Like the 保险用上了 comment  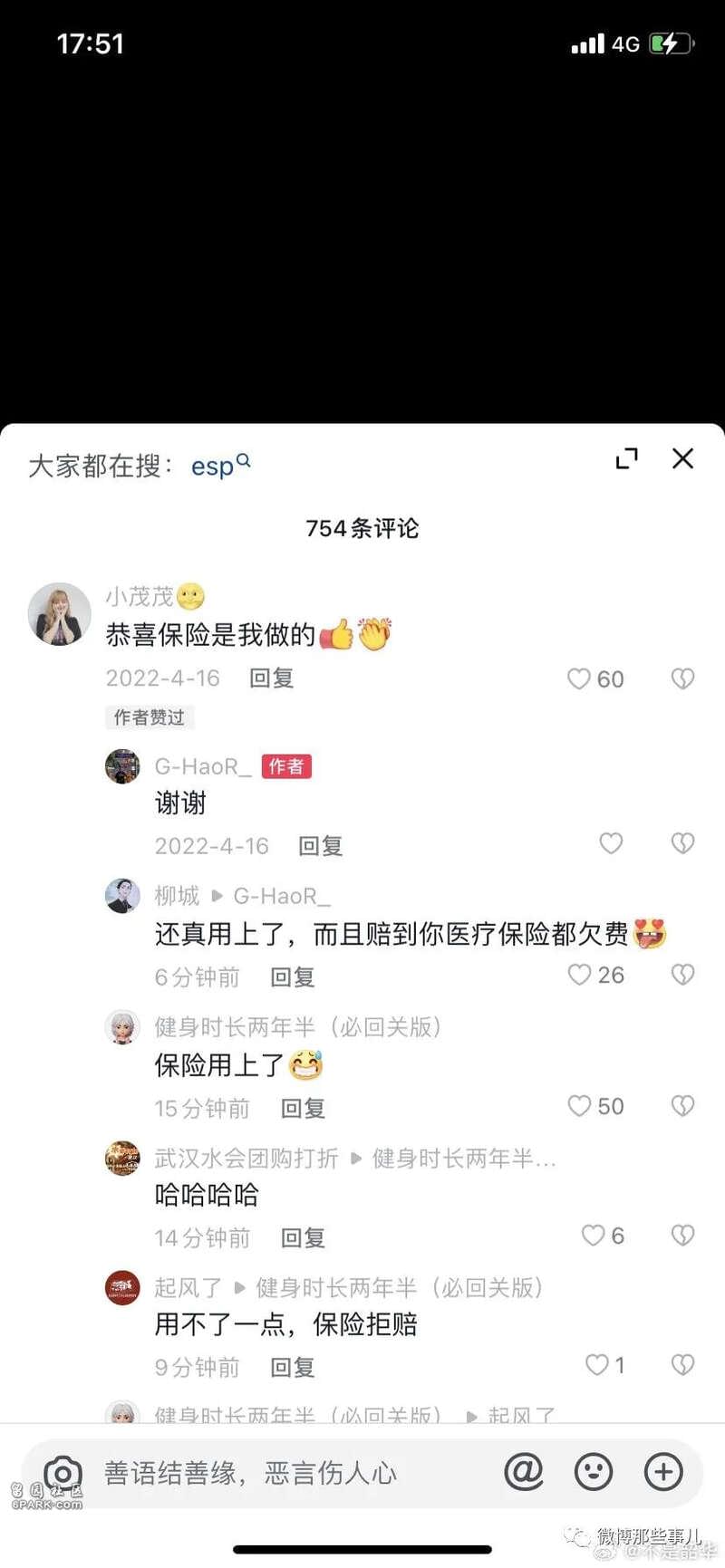click(595, 1106)
